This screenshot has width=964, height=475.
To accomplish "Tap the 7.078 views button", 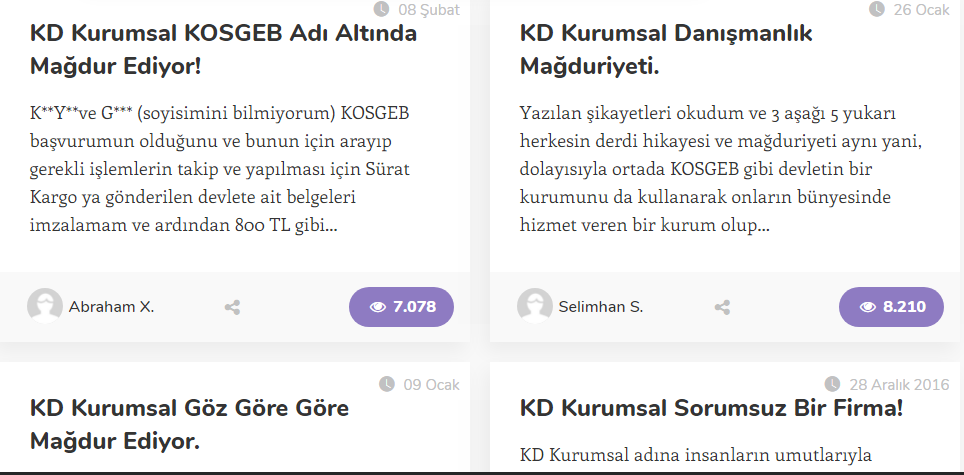I will tap(401, 307).
